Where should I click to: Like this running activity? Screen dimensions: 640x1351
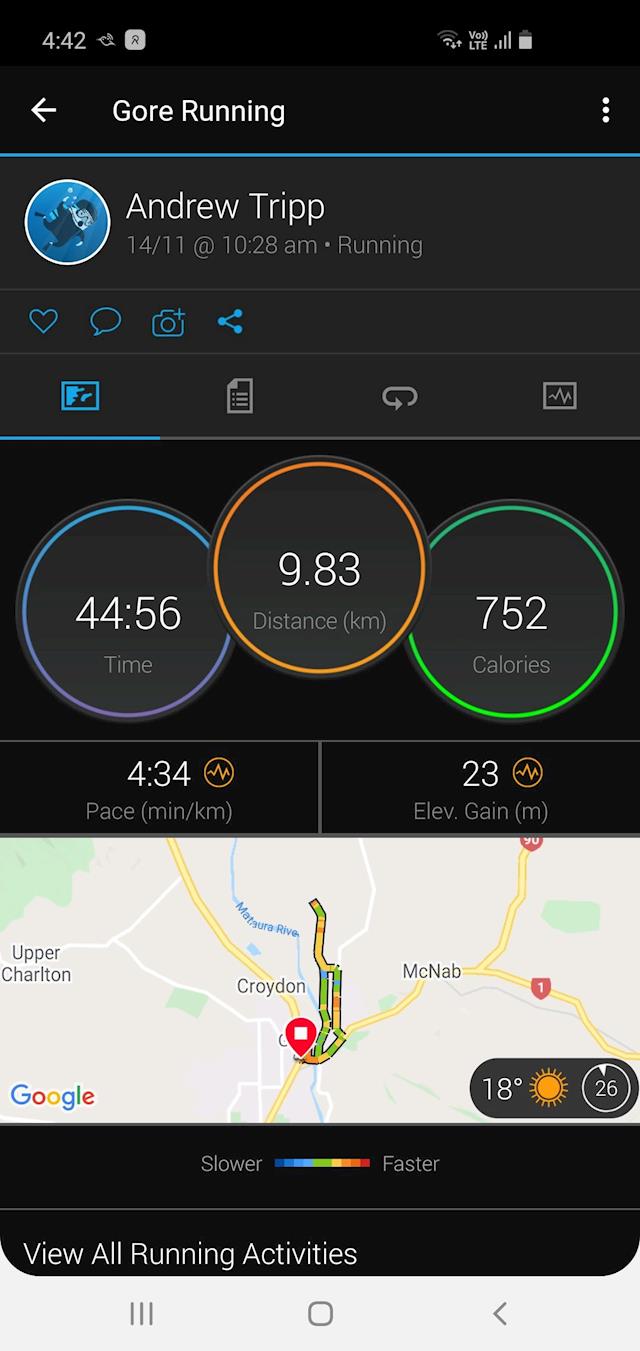pyautogui.click(x=43, y=321)
